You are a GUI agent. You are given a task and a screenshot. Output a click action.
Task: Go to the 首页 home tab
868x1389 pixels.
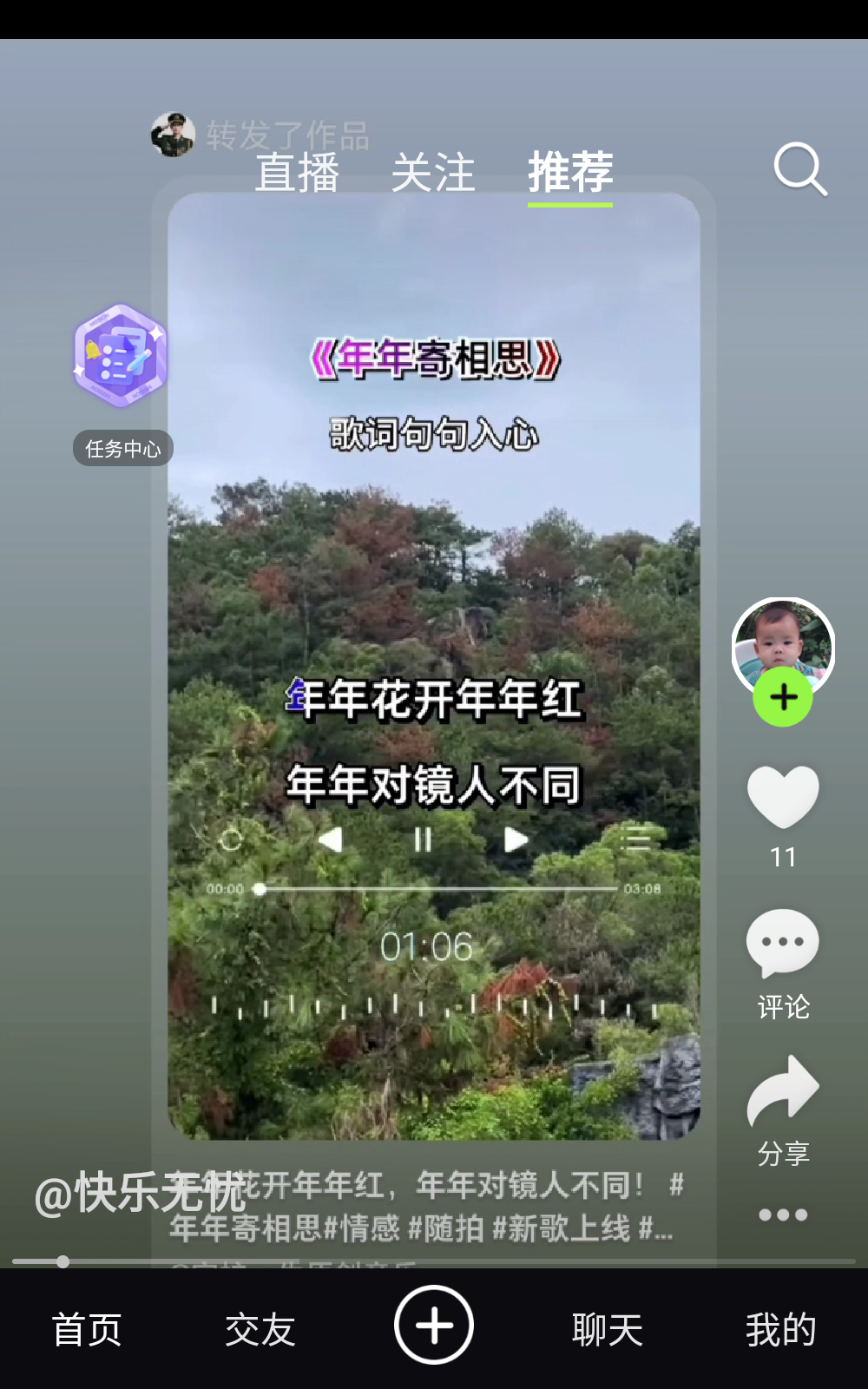(x=87, y=1329)
